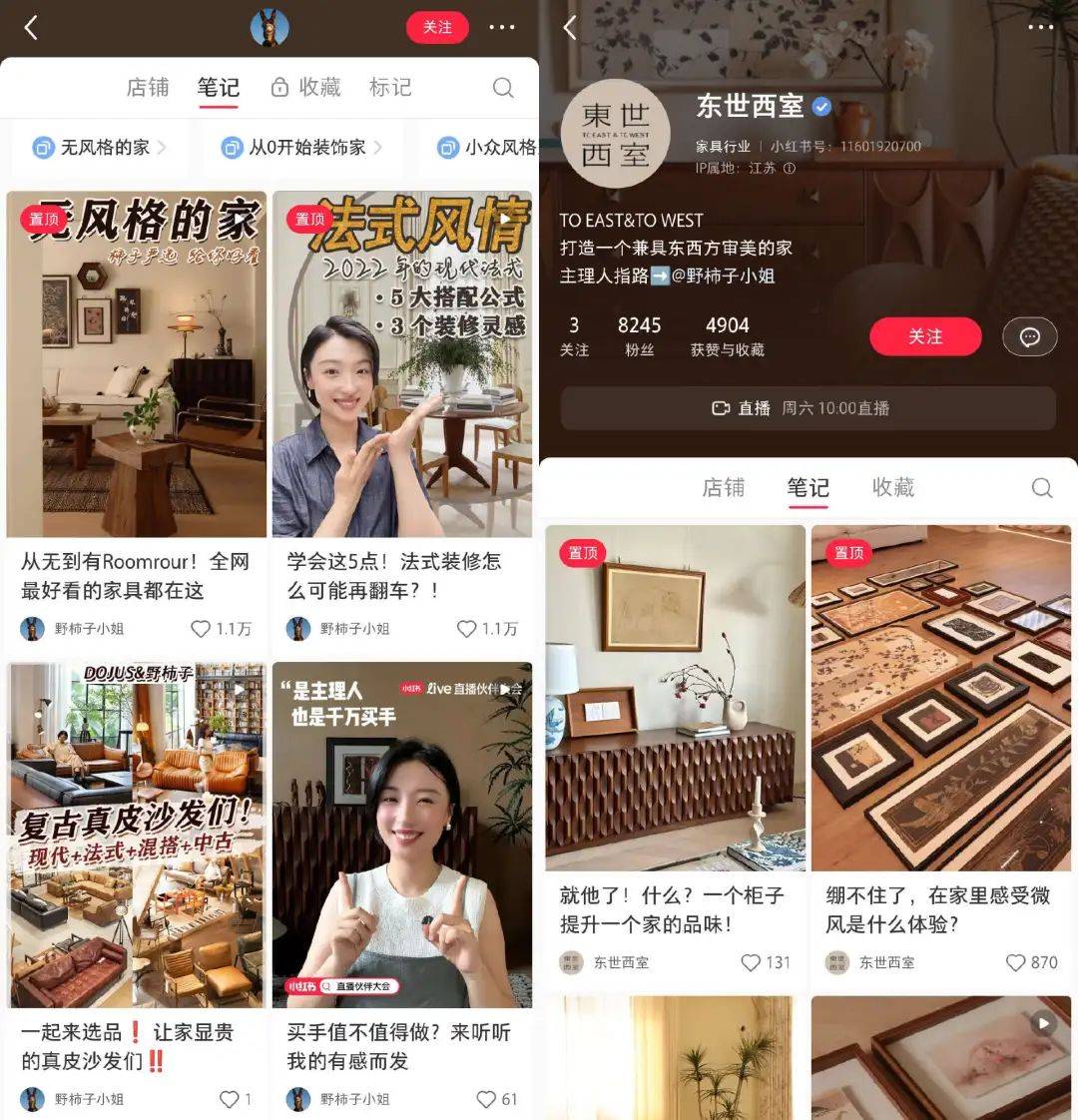This screenshot has height=1120, width=1078.
Task: Go back with the left screen's arrow
Action: [30, 28]
